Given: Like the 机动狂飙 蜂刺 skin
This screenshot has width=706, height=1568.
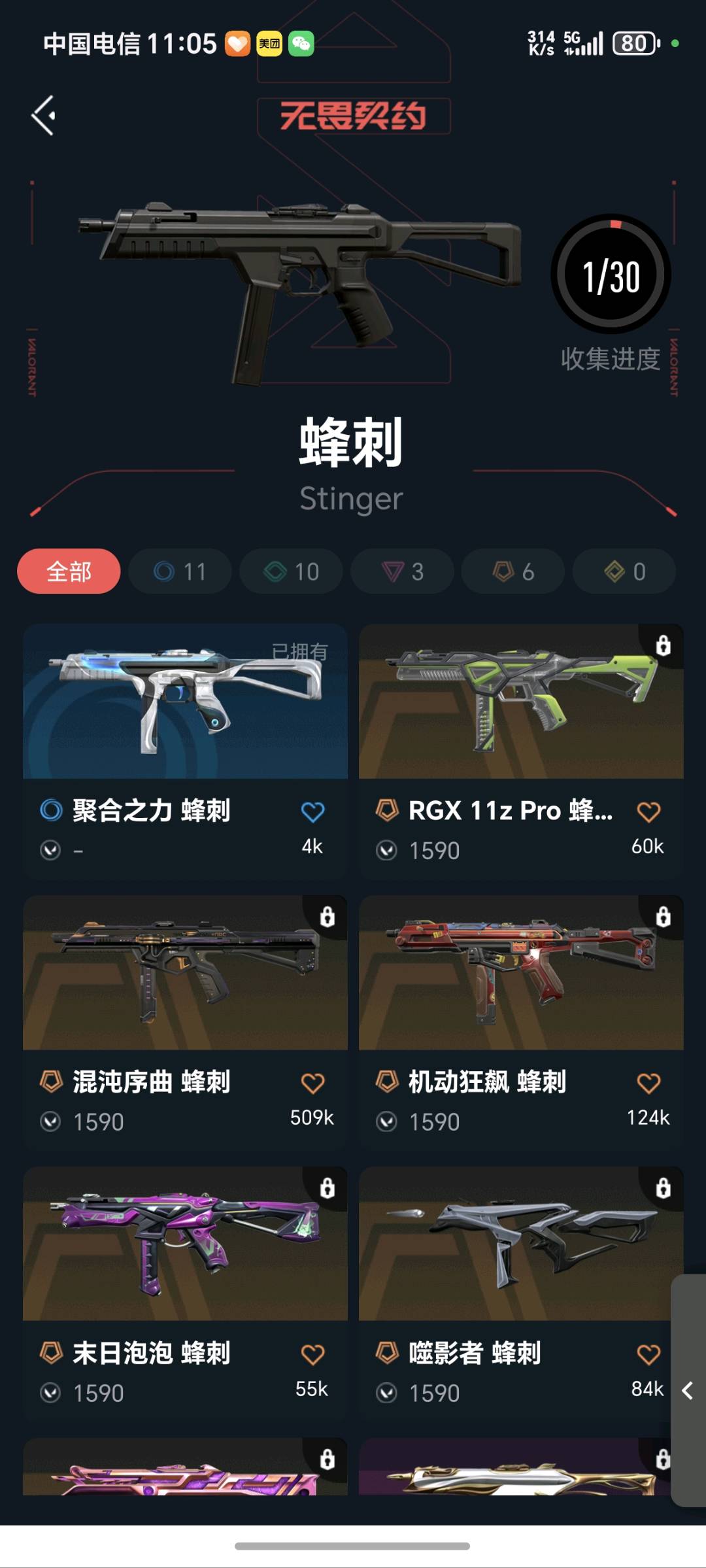Looking at the screenshot, I should (648, 1083).
